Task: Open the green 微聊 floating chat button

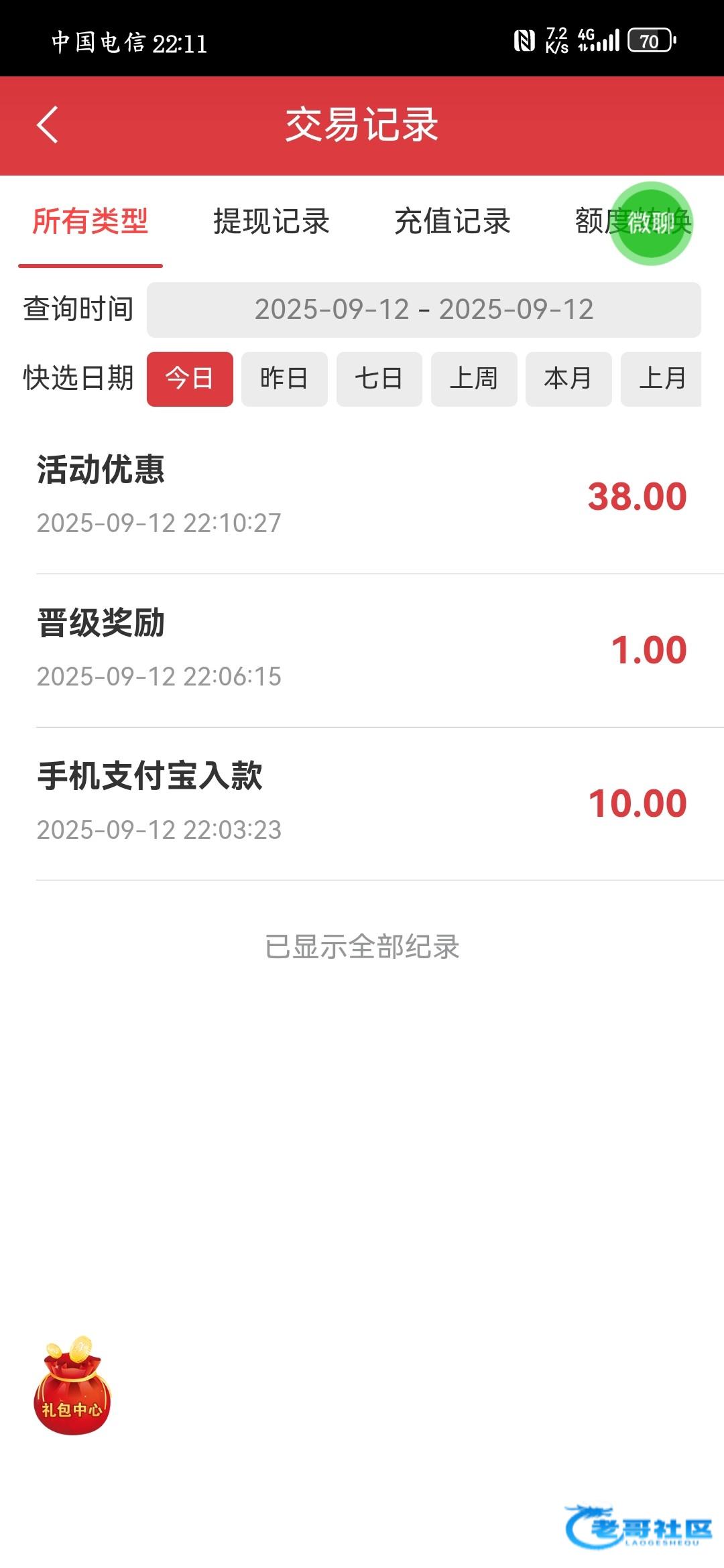Action: tap(651, 223)
